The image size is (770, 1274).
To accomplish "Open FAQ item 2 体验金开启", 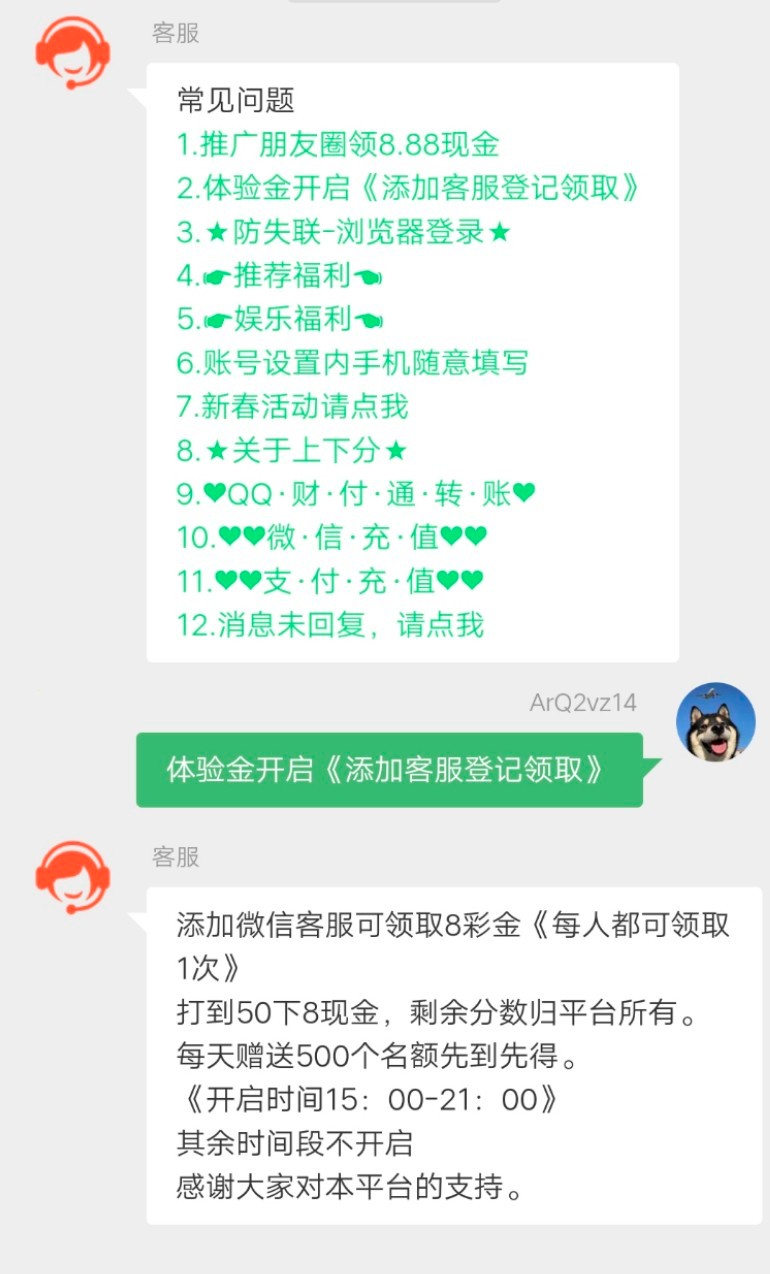I will pos(408,188).
